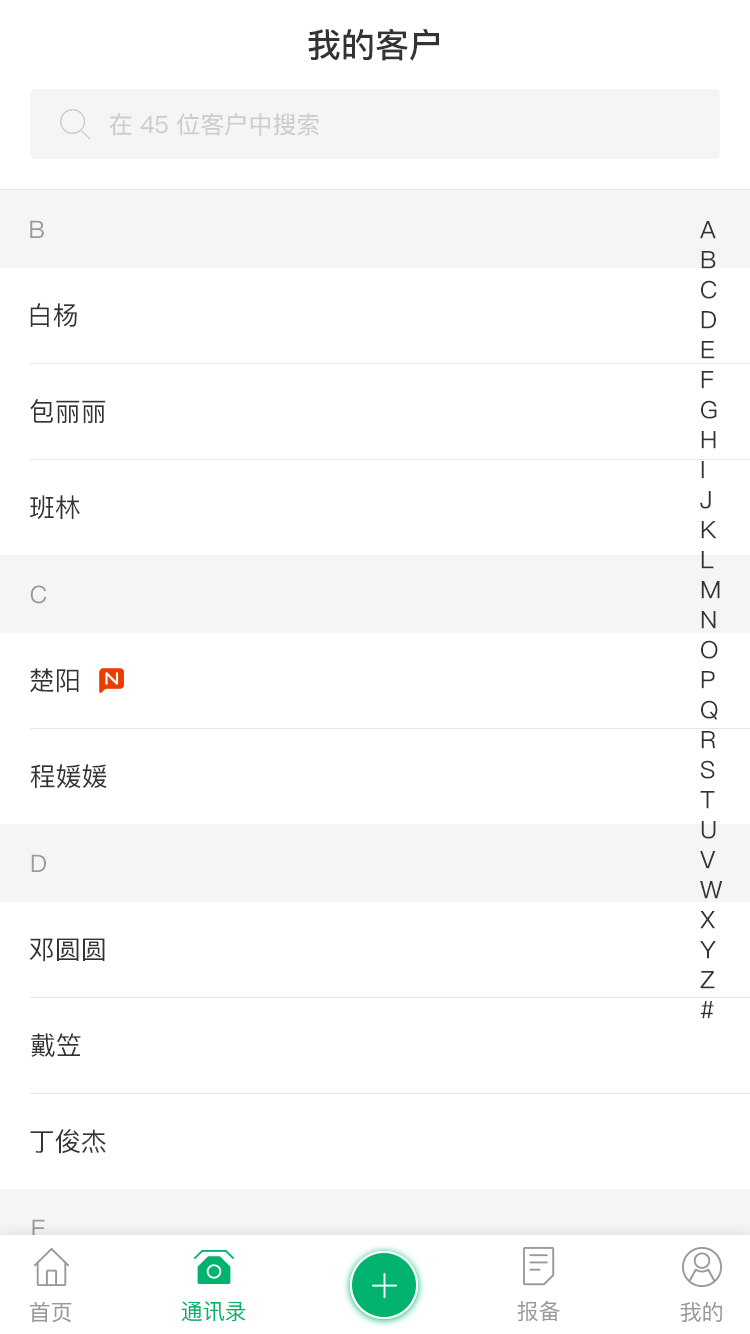Open profile via the 我的 person icon

[x=701, y=1267]
